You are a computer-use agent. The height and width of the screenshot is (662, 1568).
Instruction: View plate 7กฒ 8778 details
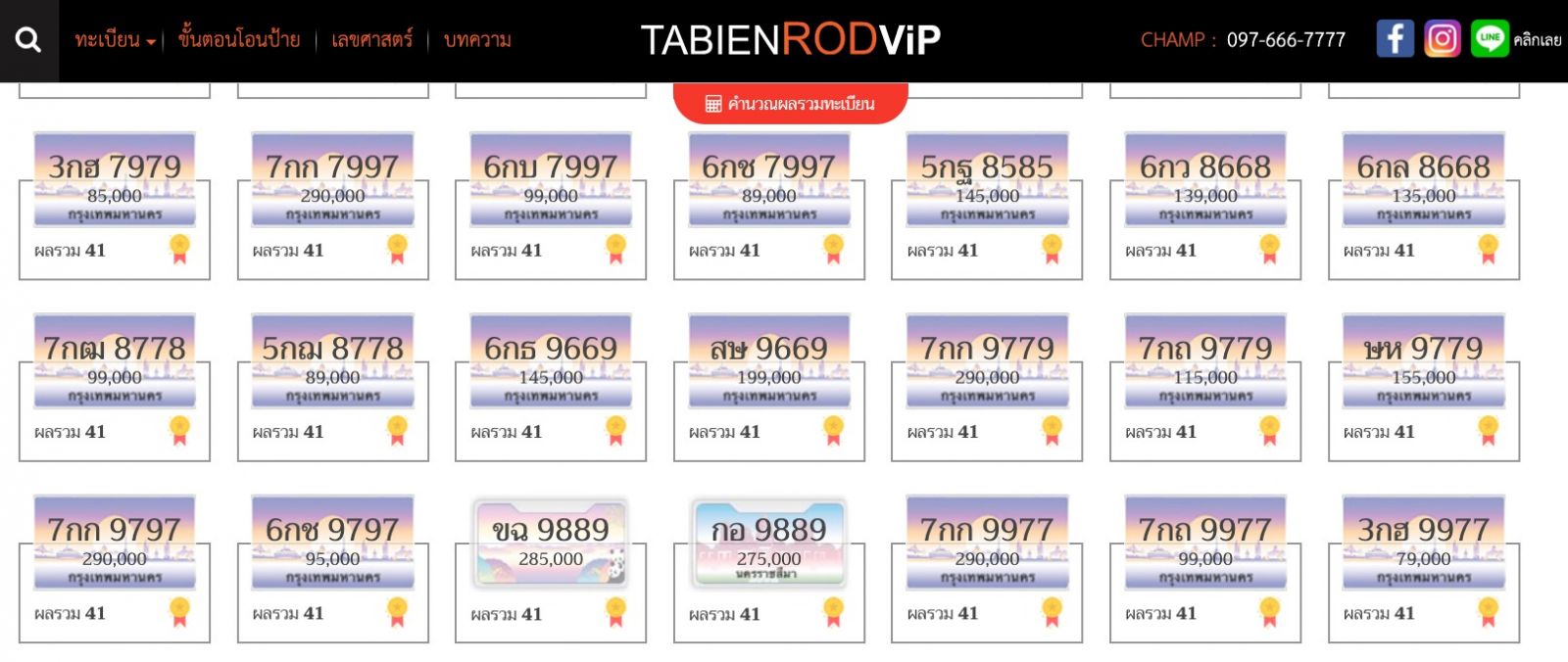tap(115, 362)
